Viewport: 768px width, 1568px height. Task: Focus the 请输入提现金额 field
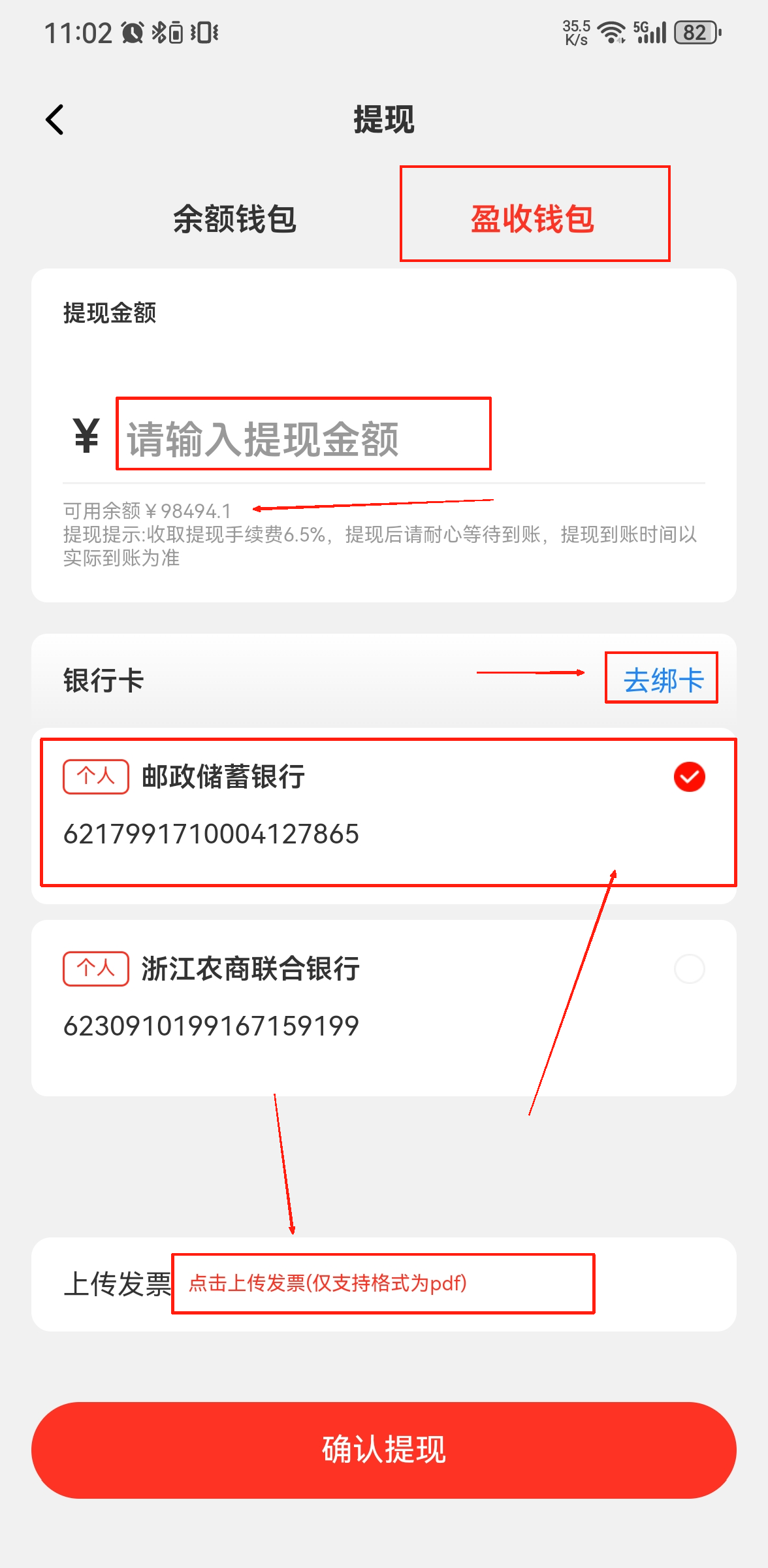(303, 438)
